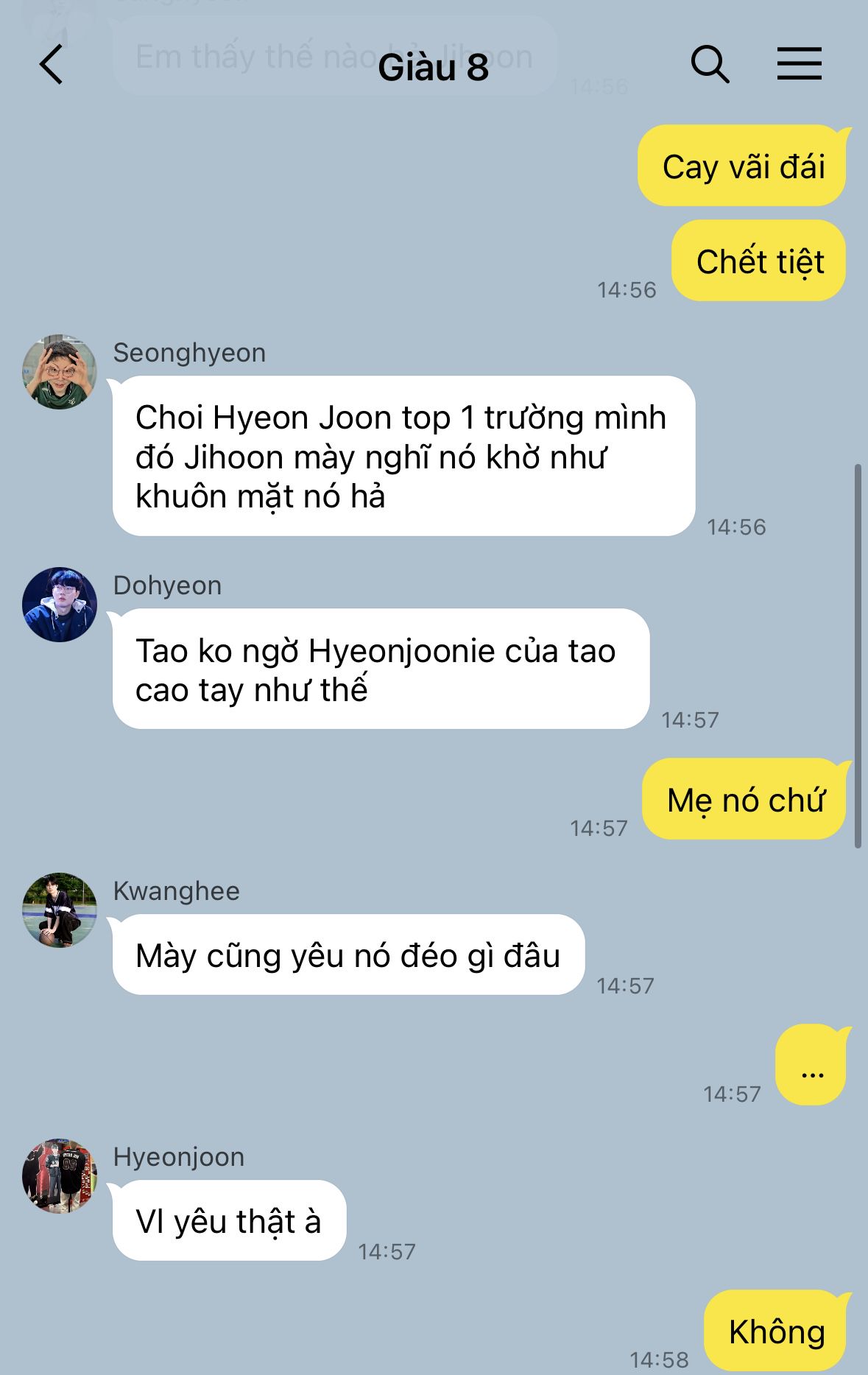Viewport: 868px width, 1375px height.
Task: Tap Kwanghee's profile photo
Action: click(60, 910)
